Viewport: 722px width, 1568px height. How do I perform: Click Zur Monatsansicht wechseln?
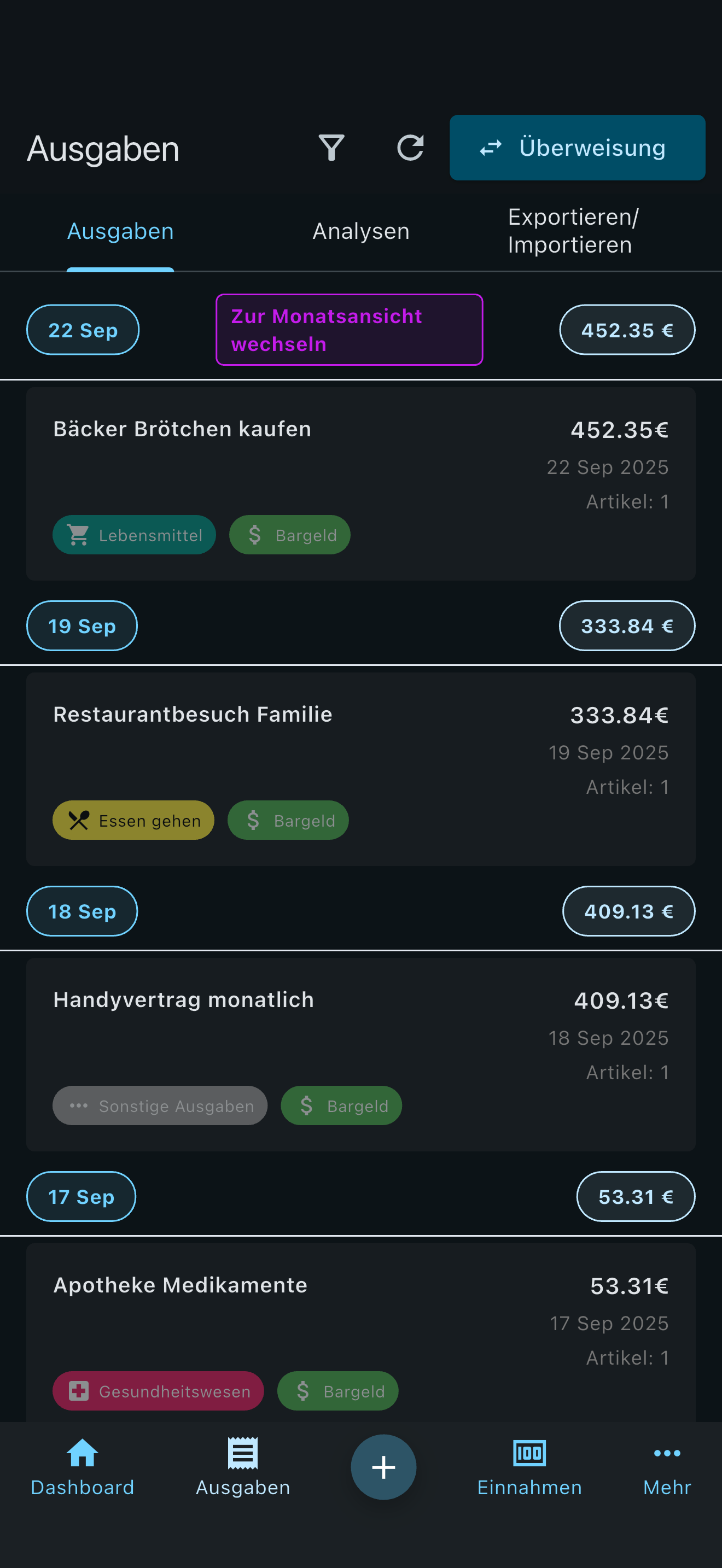[x=348, y=330]
